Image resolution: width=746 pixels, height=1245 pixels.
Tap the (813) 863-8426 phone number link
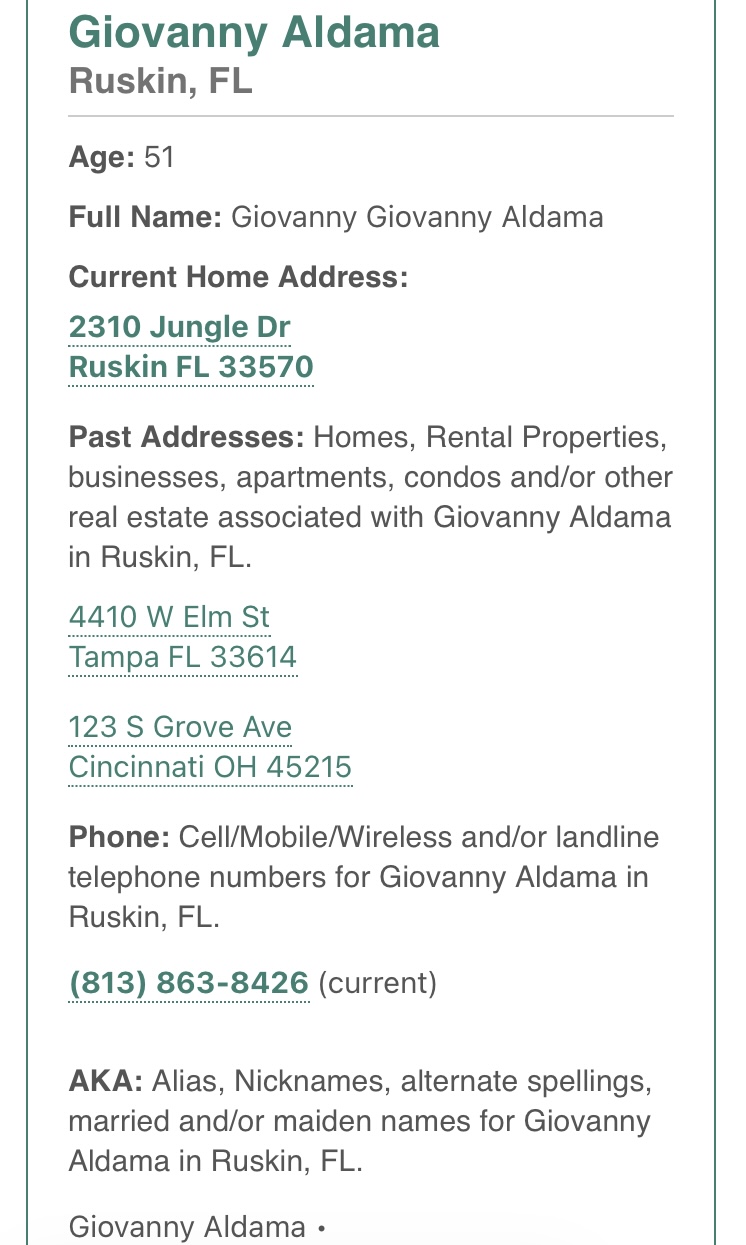point(189,983)
